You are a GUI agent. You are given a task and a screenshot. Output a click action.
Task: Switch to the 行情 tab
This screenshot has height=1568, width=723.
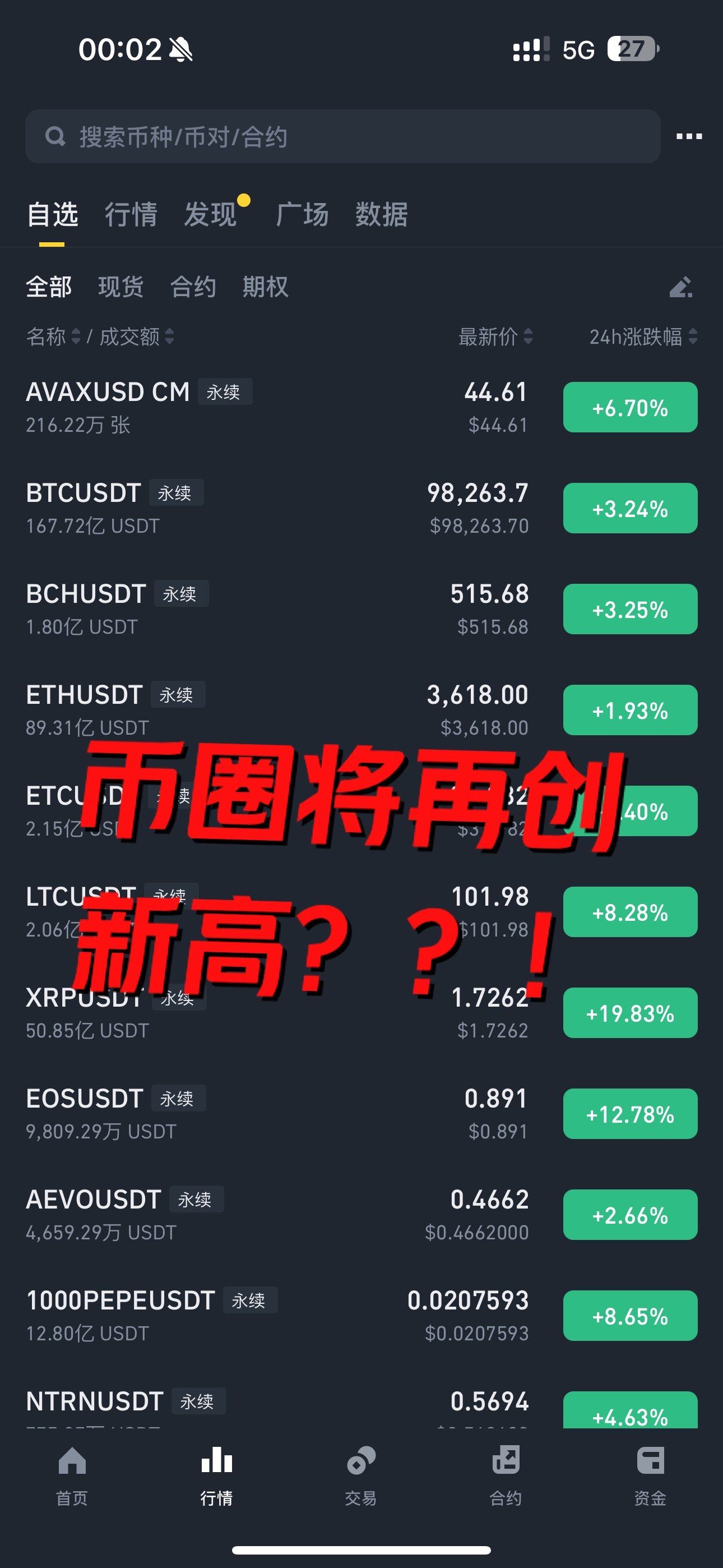[x=129, y=215]
